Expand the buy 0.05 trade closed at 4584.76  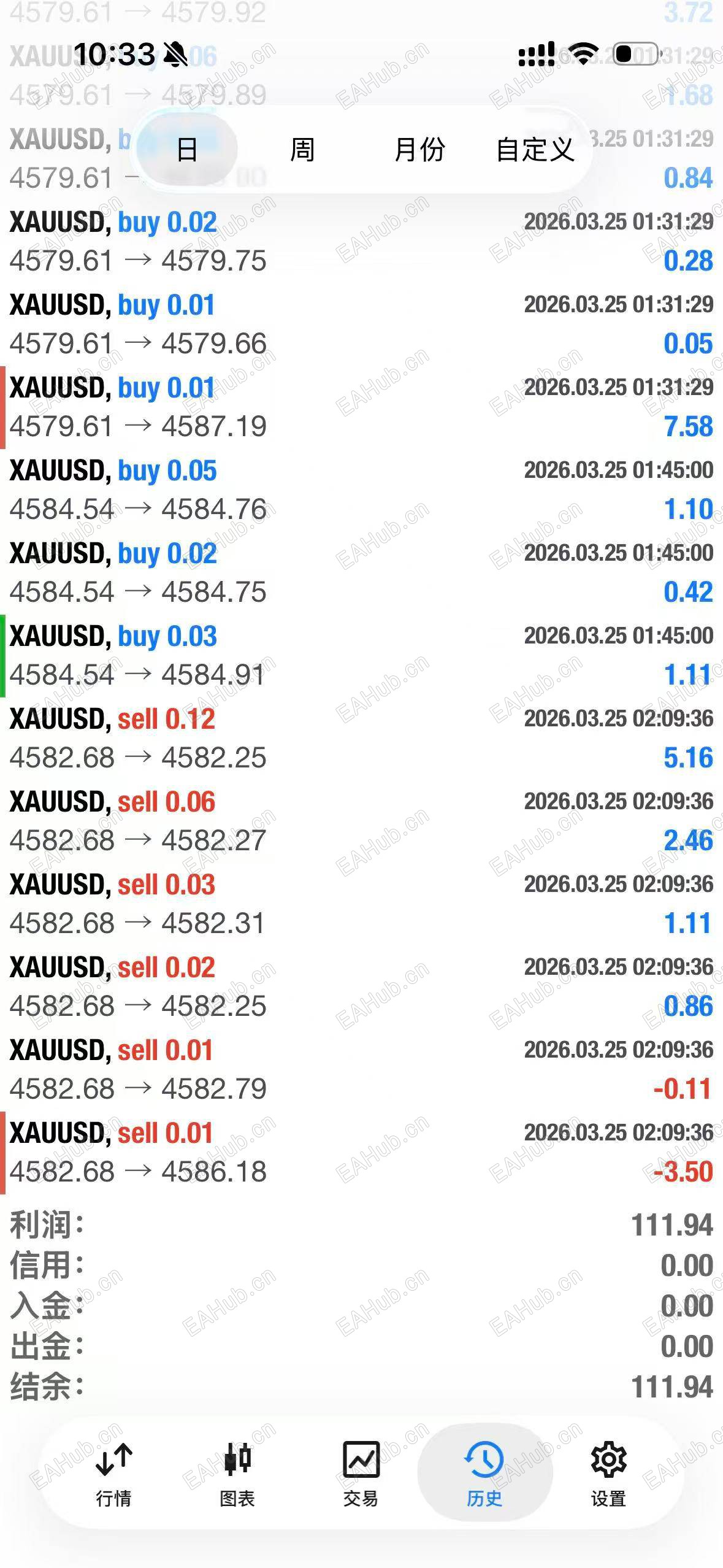tap(361, 490)
